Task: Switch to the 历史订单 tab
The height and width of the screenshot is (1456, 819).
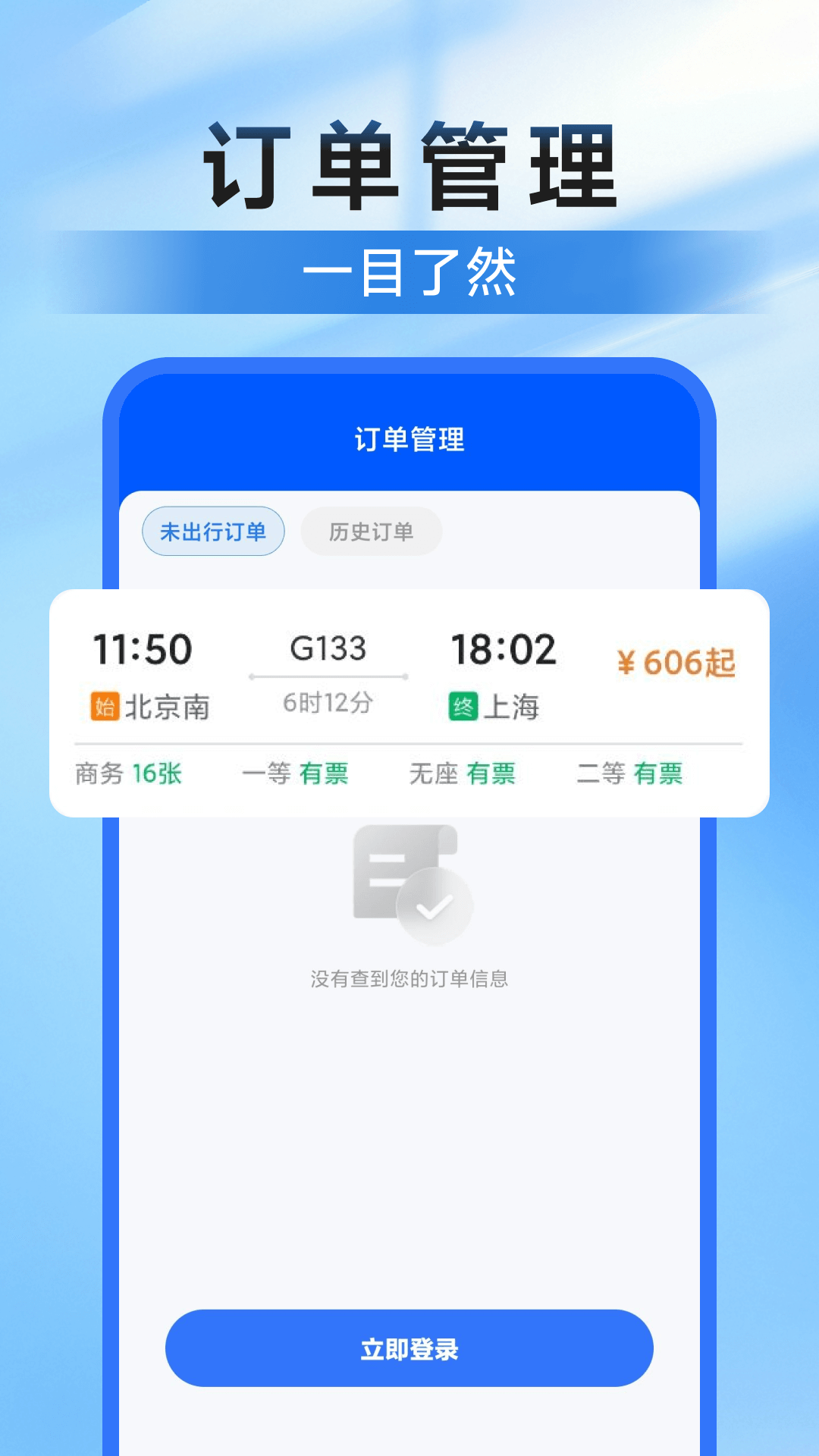Action: coord(371,532)
